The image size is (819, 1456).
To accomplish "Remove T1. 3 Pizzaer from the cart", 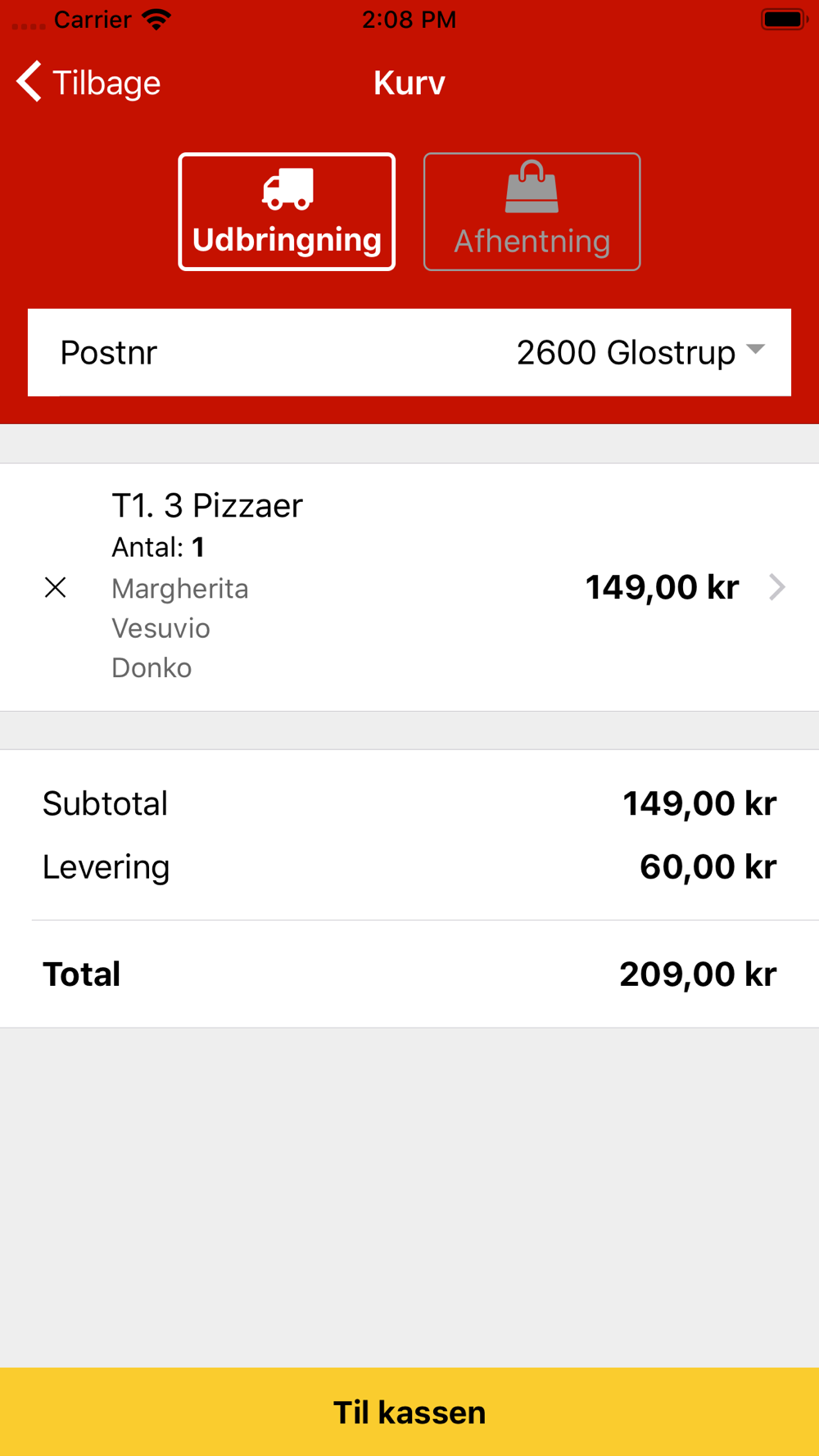I will [x=55, y=587].
